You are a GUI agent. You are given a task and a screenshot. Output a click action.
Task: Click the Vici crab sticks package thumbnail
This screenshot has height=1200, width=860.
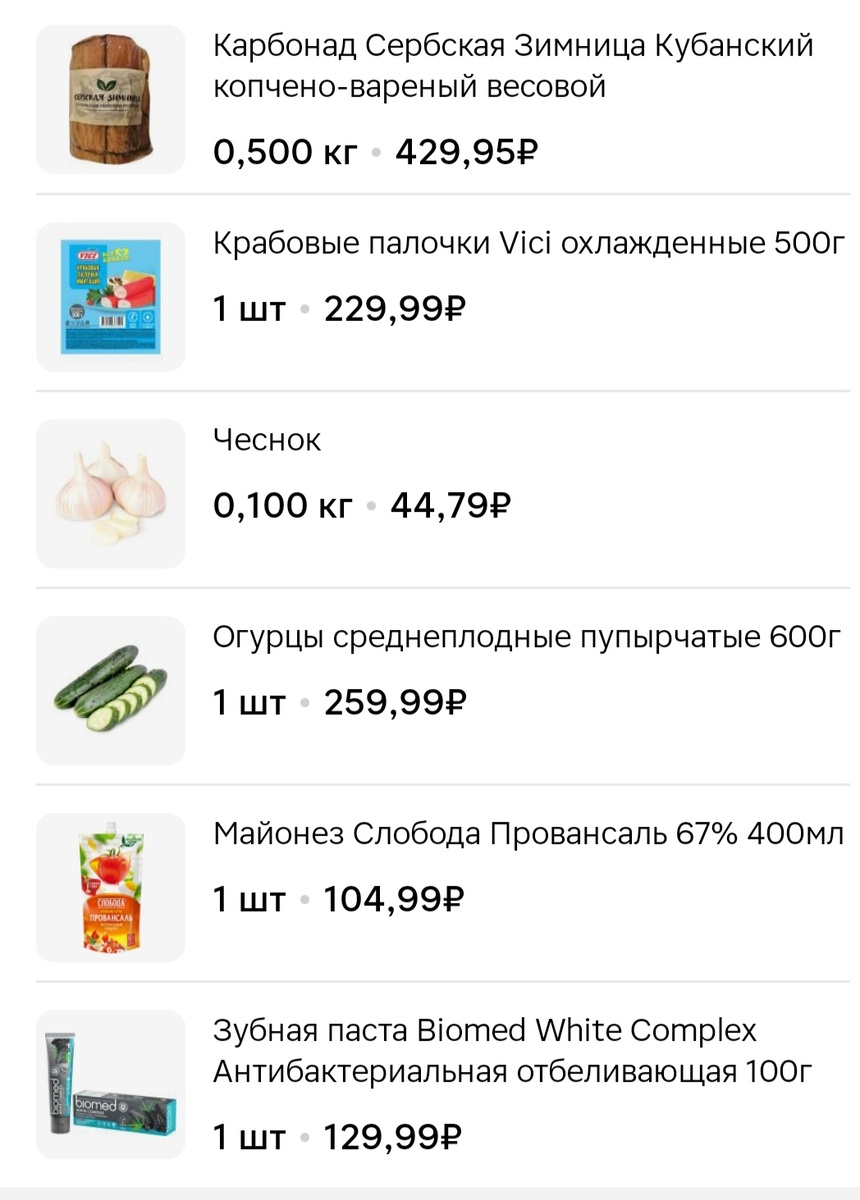click(x=110, y=293)
